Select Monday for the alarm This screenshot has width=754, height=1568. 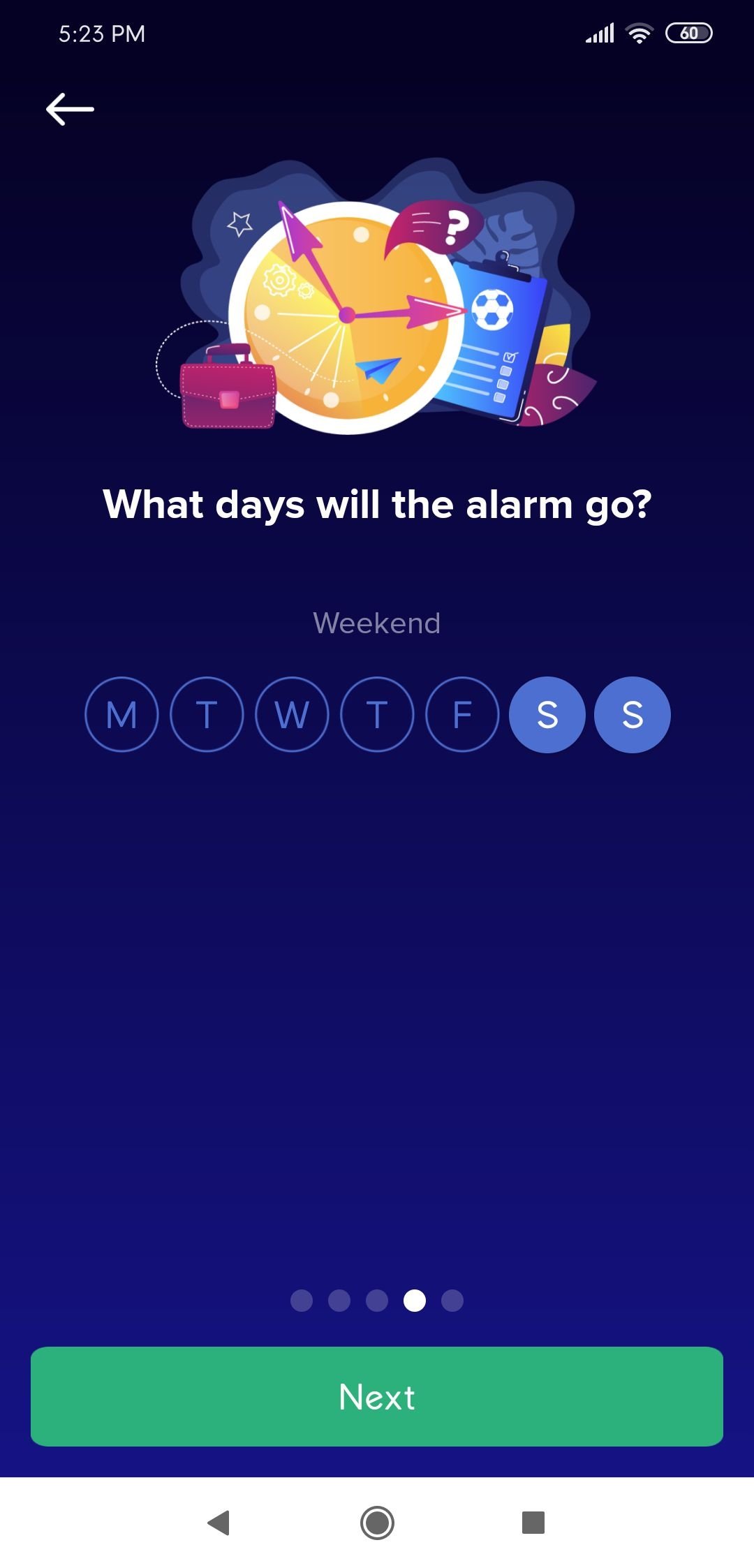[x=121, y=714]
